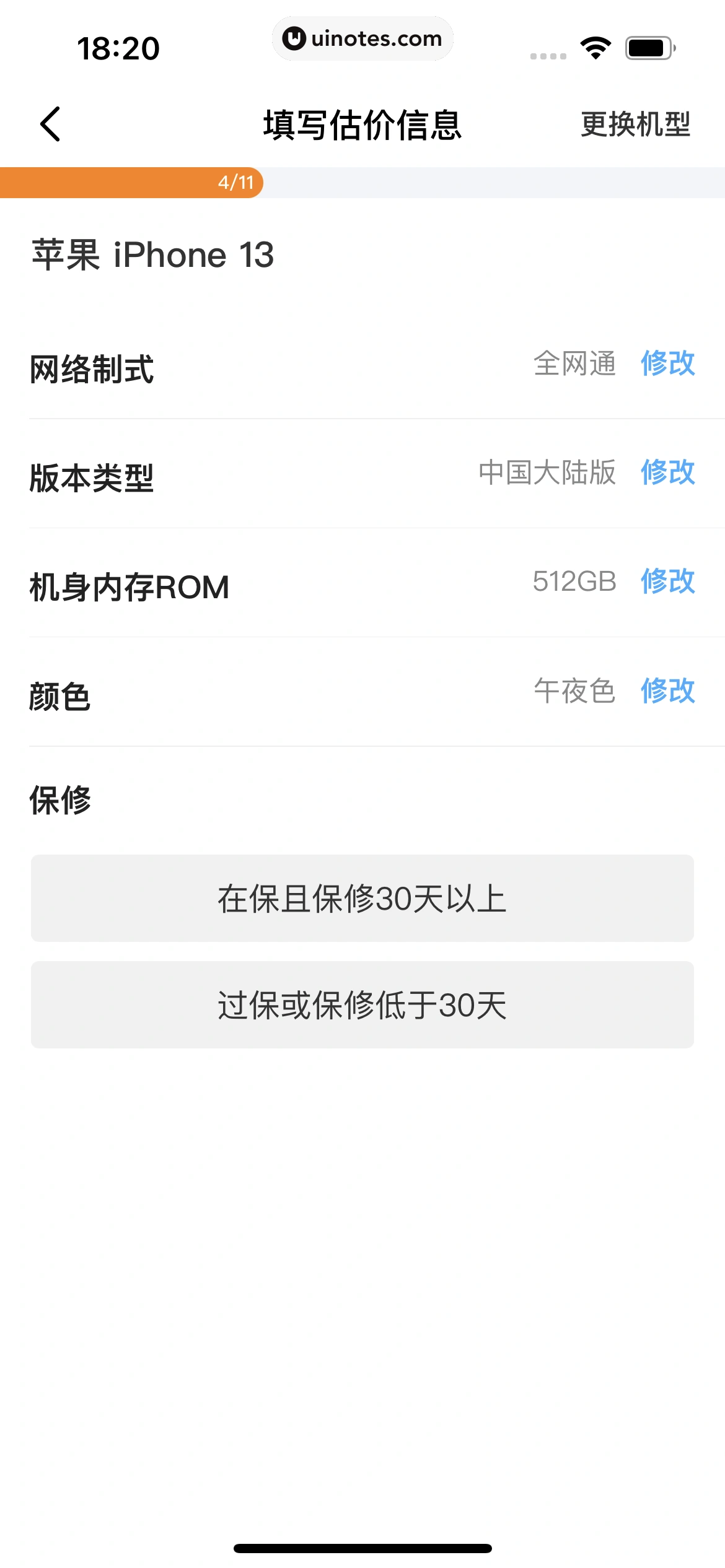Tap the 全网通 network value
Screen dimensions: 725x1568
[x=575, y=364]
